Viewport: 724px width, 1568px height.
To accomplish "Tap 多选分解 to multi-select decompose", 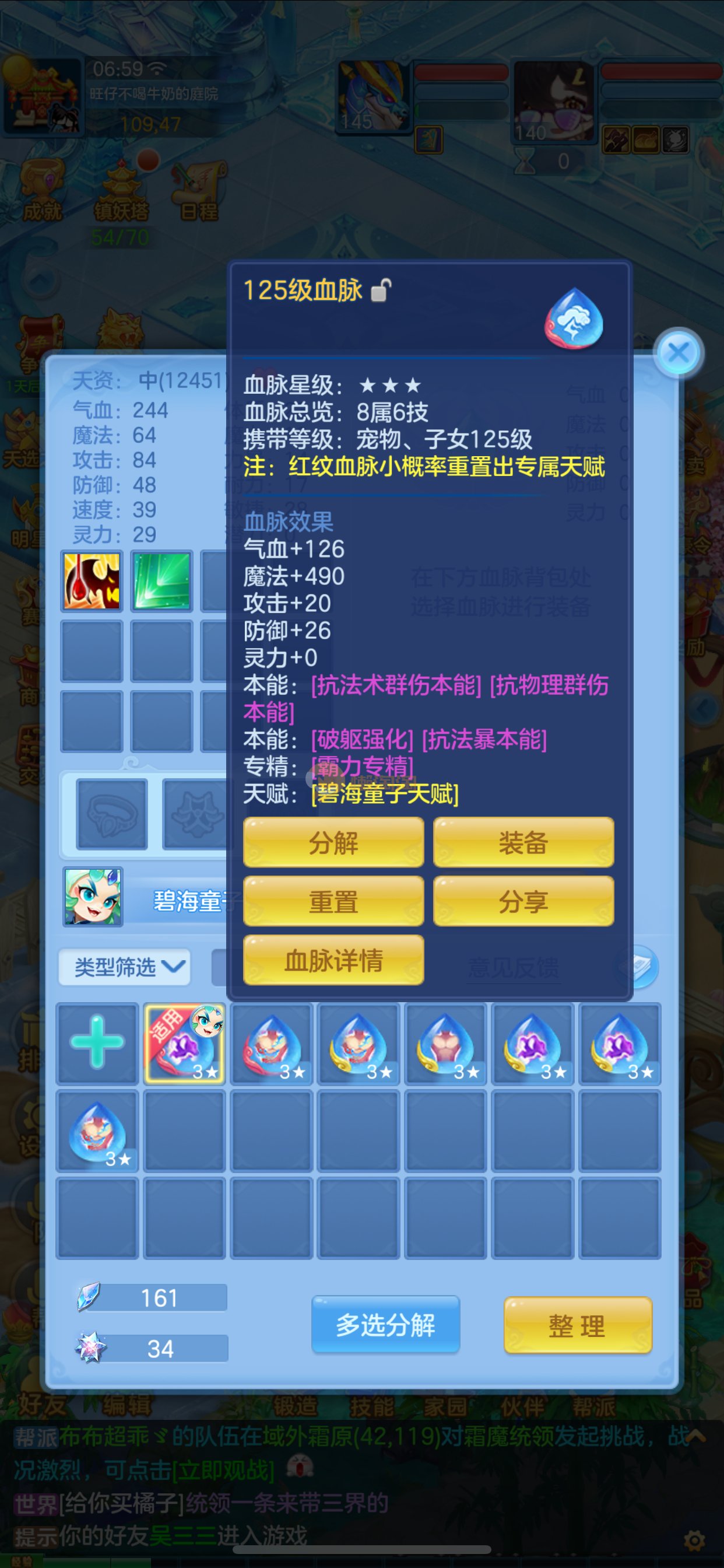I will point(385,1325).
